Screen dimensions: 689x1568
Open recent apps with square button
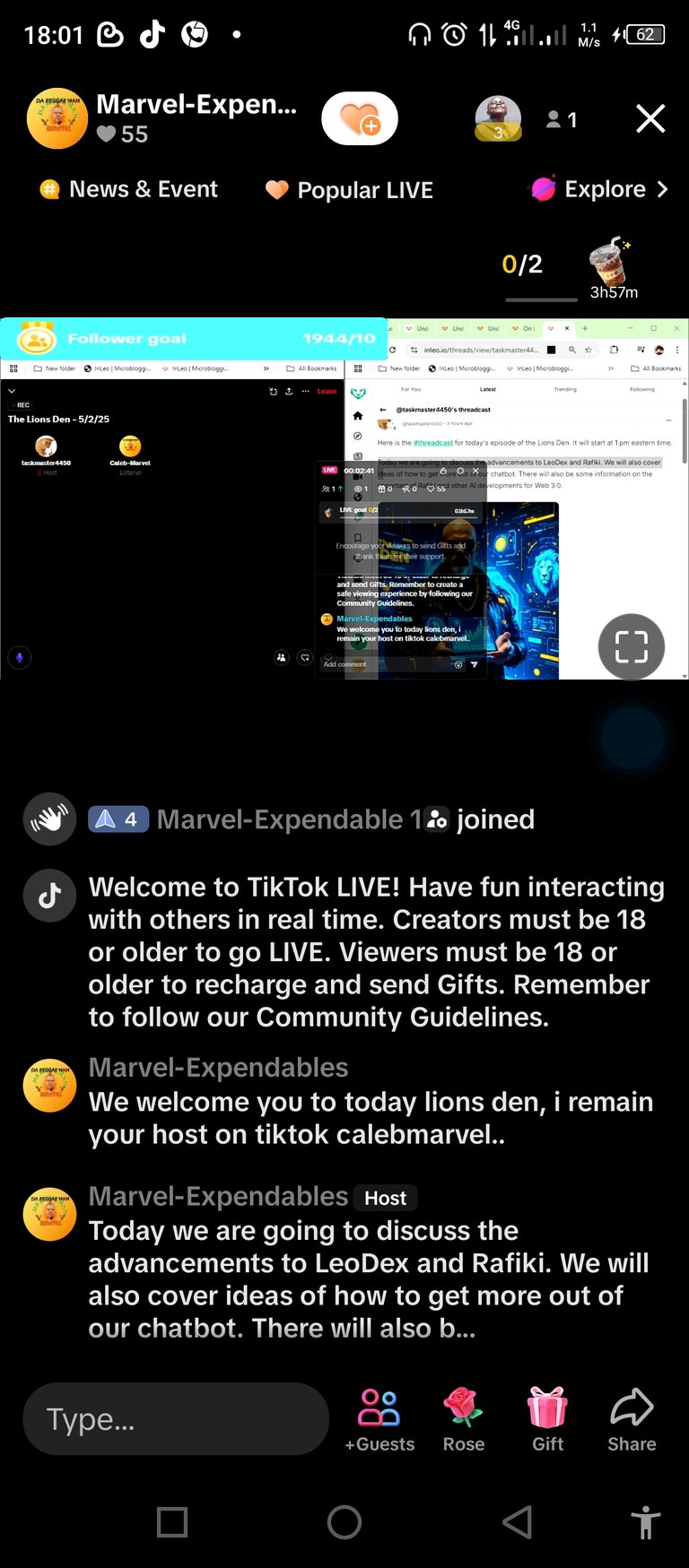point(172,1522)
